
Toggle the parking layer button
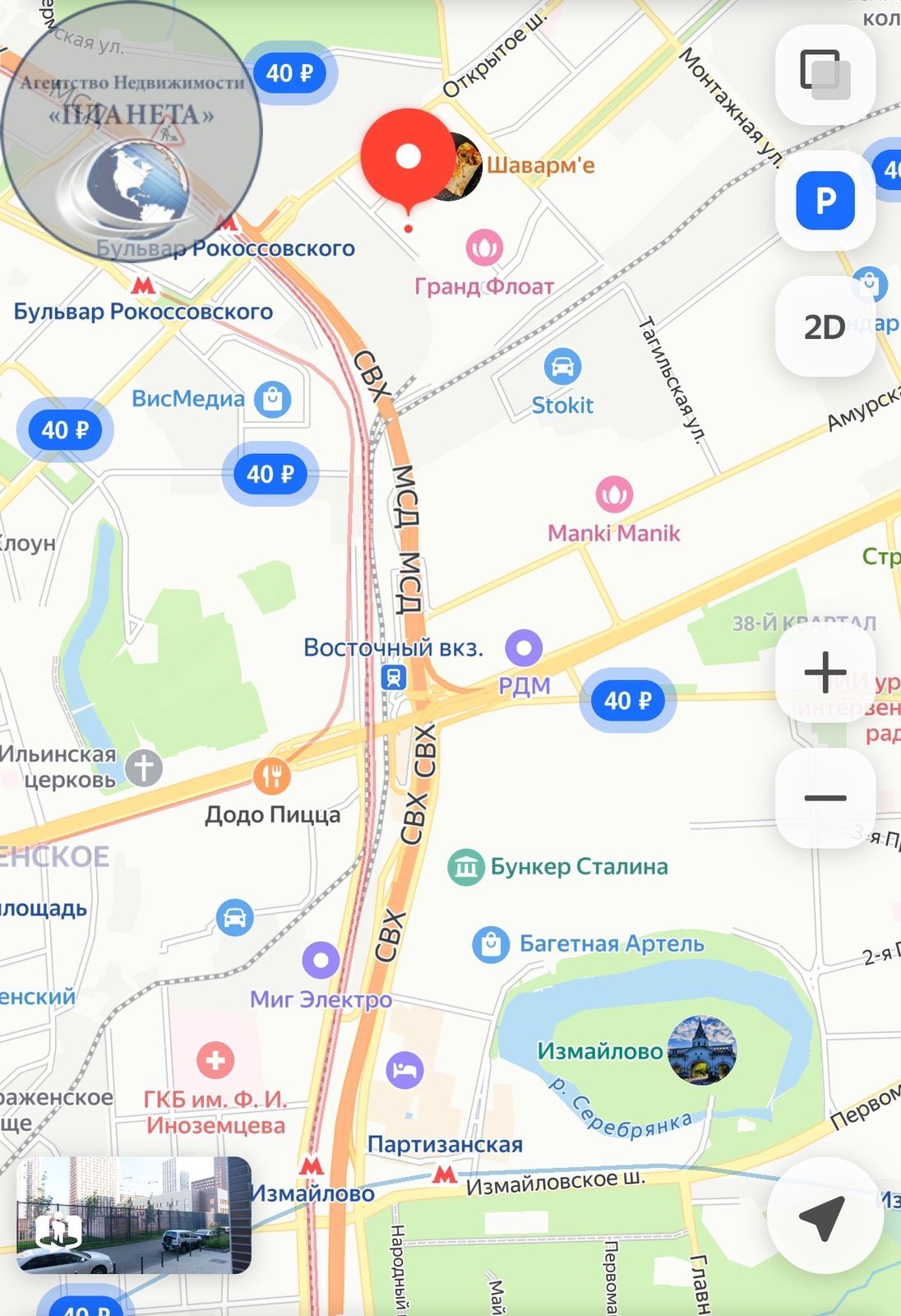825,200
